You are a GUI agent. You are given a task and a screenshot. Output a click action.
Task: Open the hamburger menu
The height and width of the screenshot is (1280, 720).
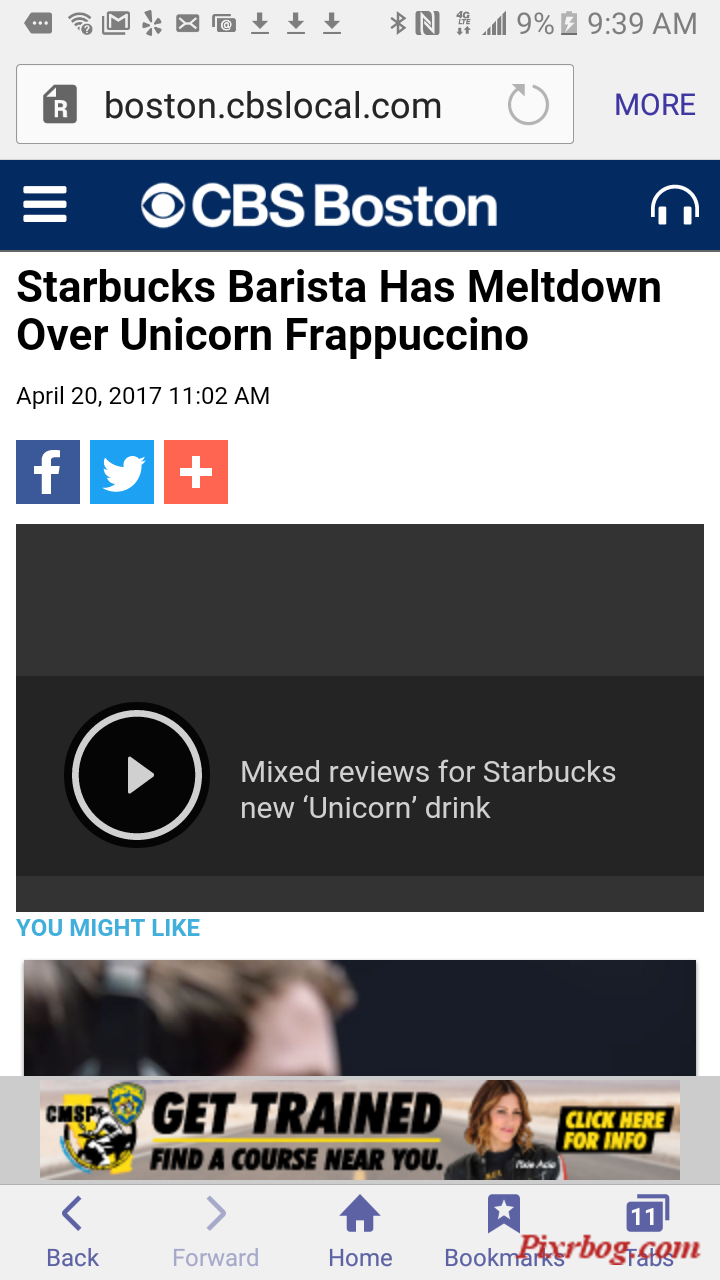(x=45, y=205)
